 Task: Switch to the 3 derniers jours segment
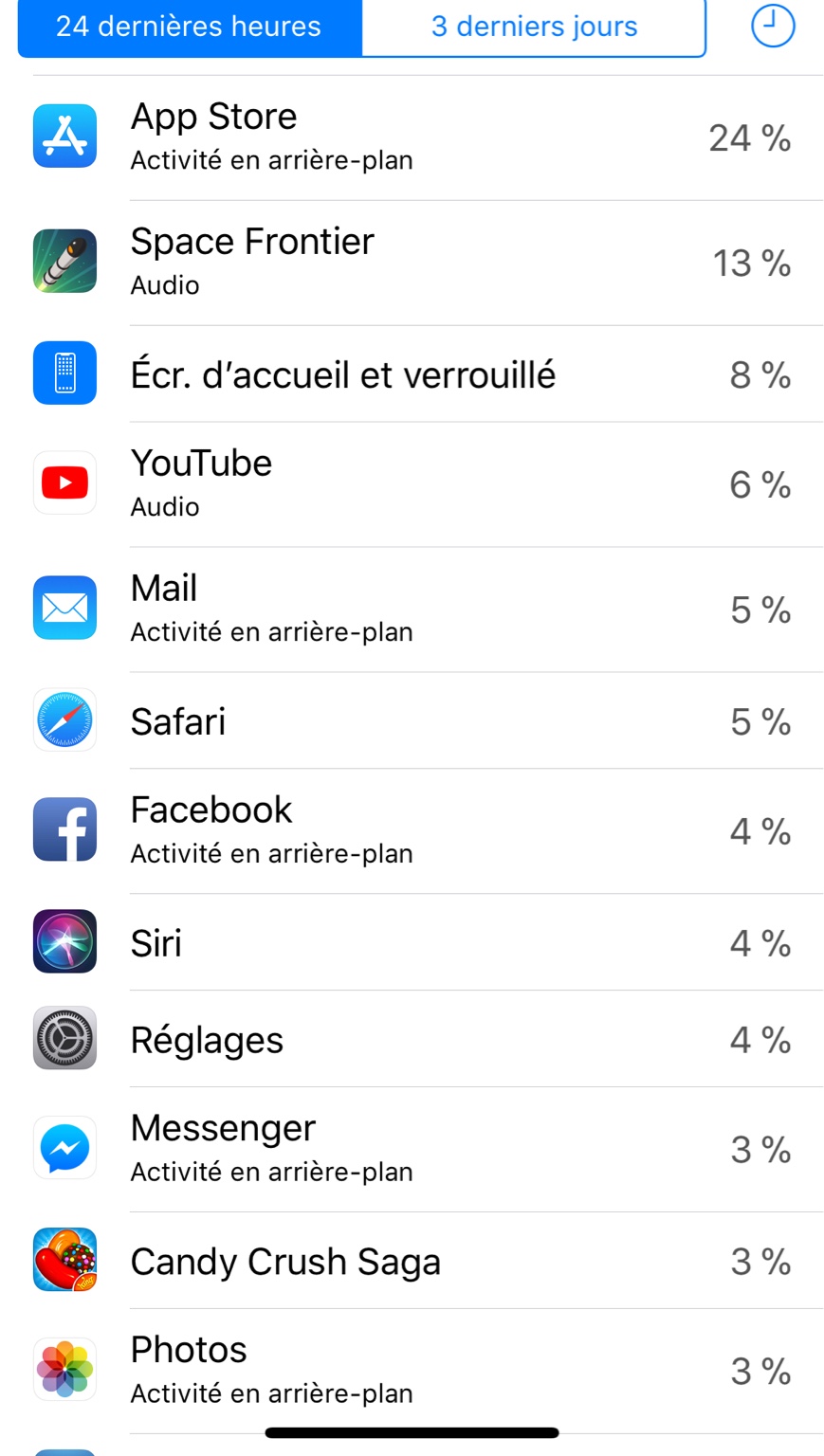(x=534, y=27)
